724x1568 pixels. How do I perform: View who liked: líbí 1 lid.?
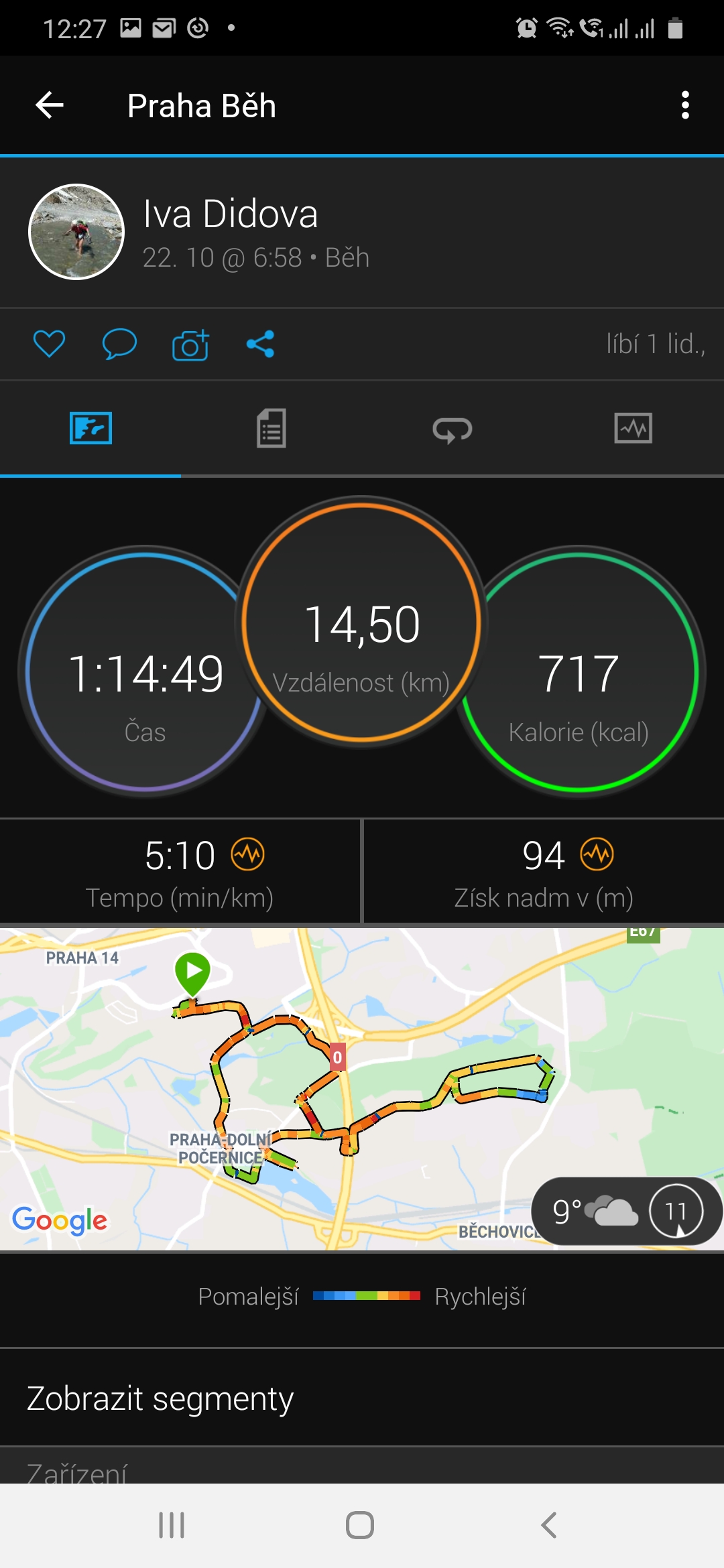(656, 344)
